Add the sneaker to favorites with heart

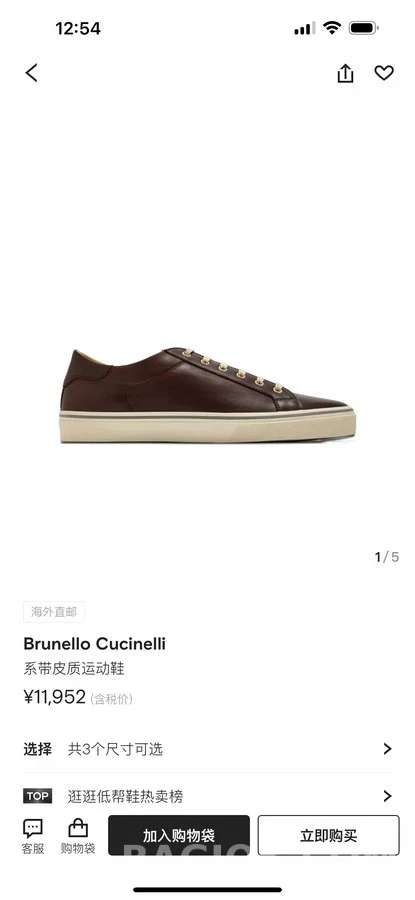coord(384,73)
